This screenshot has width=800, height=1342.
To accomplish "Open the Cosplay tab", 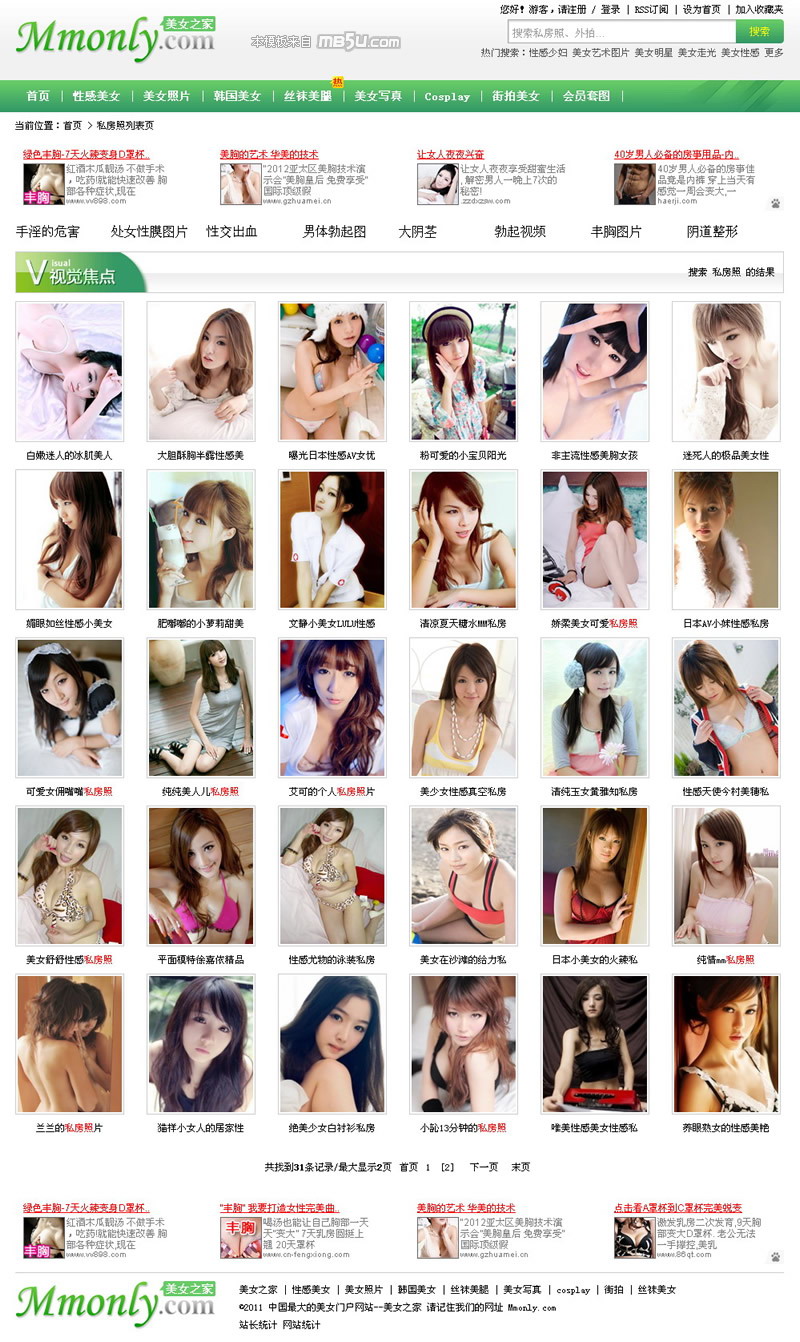I will [447, 97].
